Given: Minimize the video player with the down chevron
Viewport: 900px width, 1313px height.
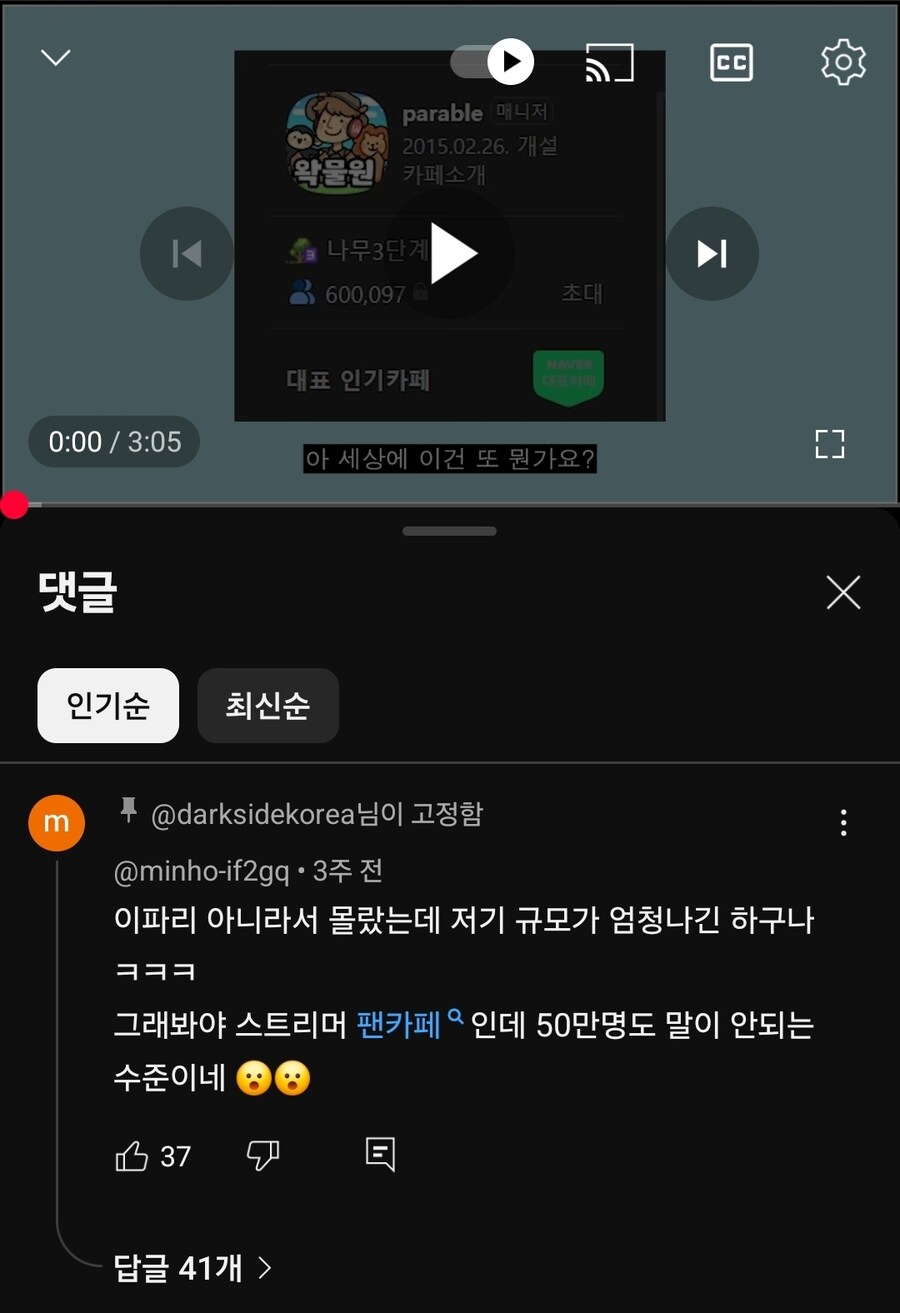Looking at the screenshot, I should pyautogui.click(x=55, y=58).
